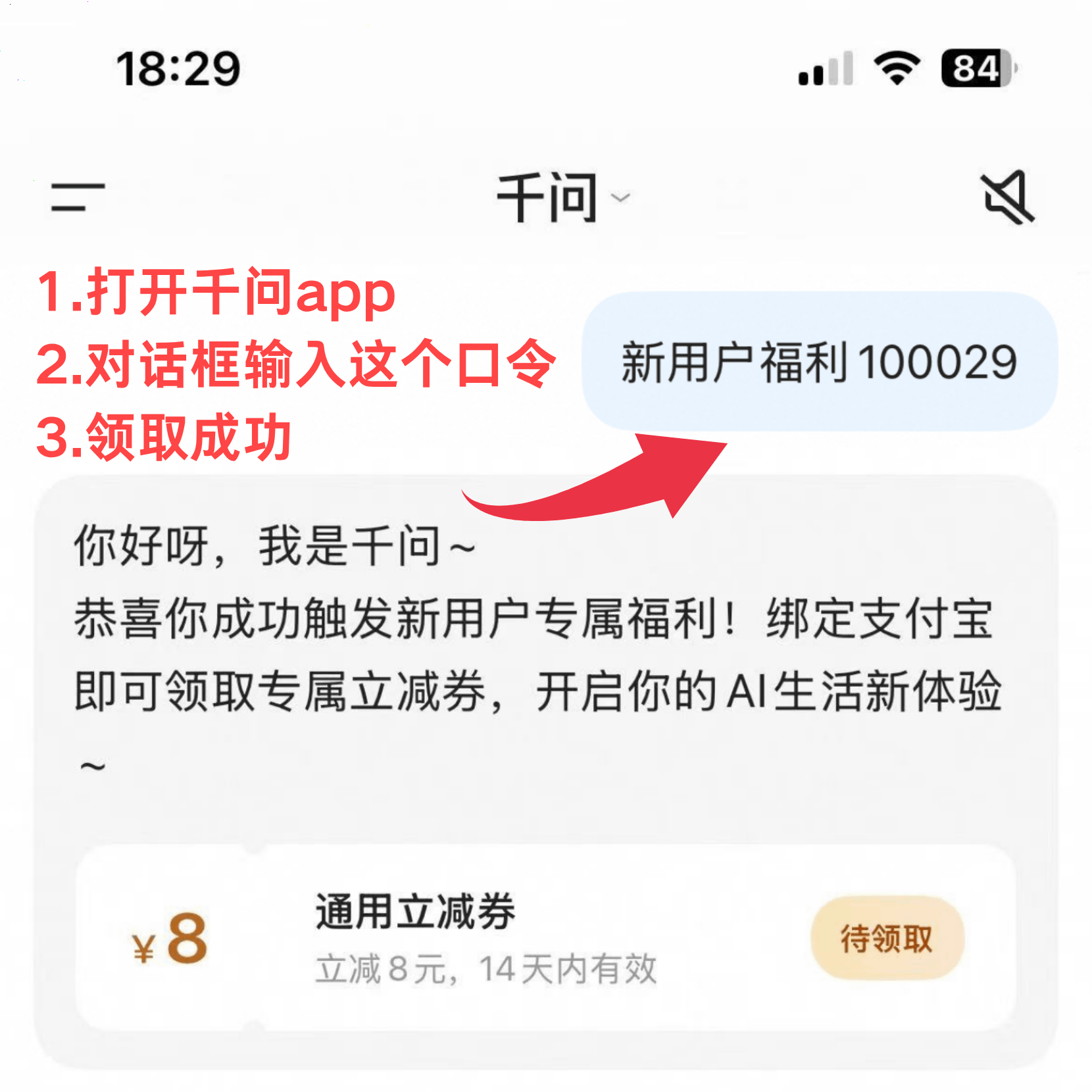Tap the 待领取 button on the coupon
The image size is (1092, 1092).
887,937
